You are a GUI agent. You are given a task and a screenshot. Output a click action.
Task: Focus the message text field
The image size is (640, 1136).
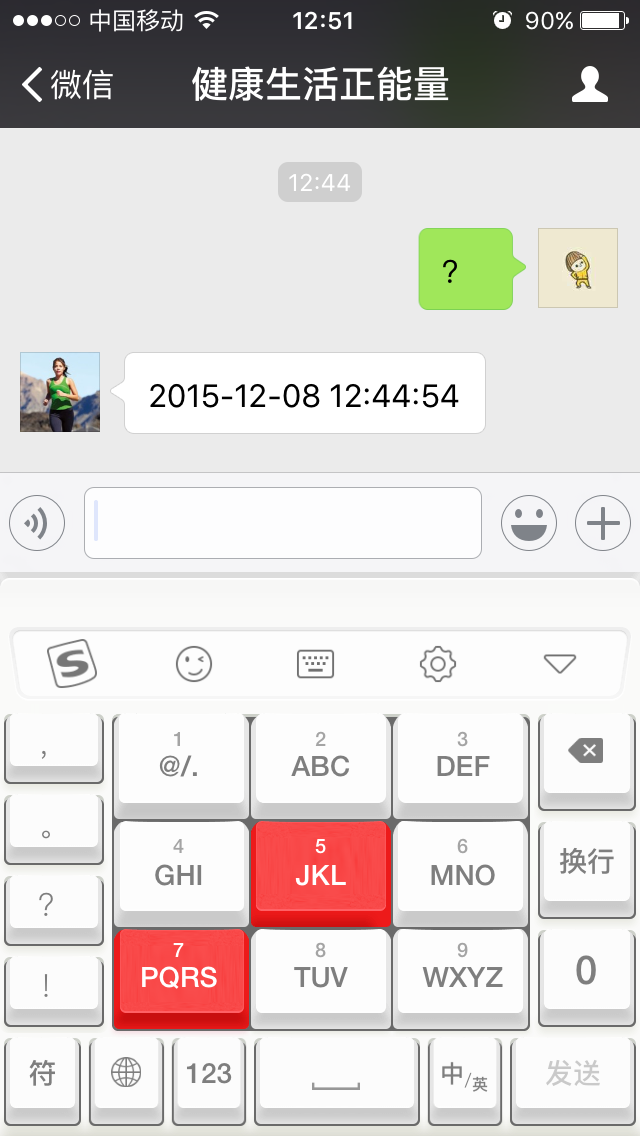tap(283, 523)
